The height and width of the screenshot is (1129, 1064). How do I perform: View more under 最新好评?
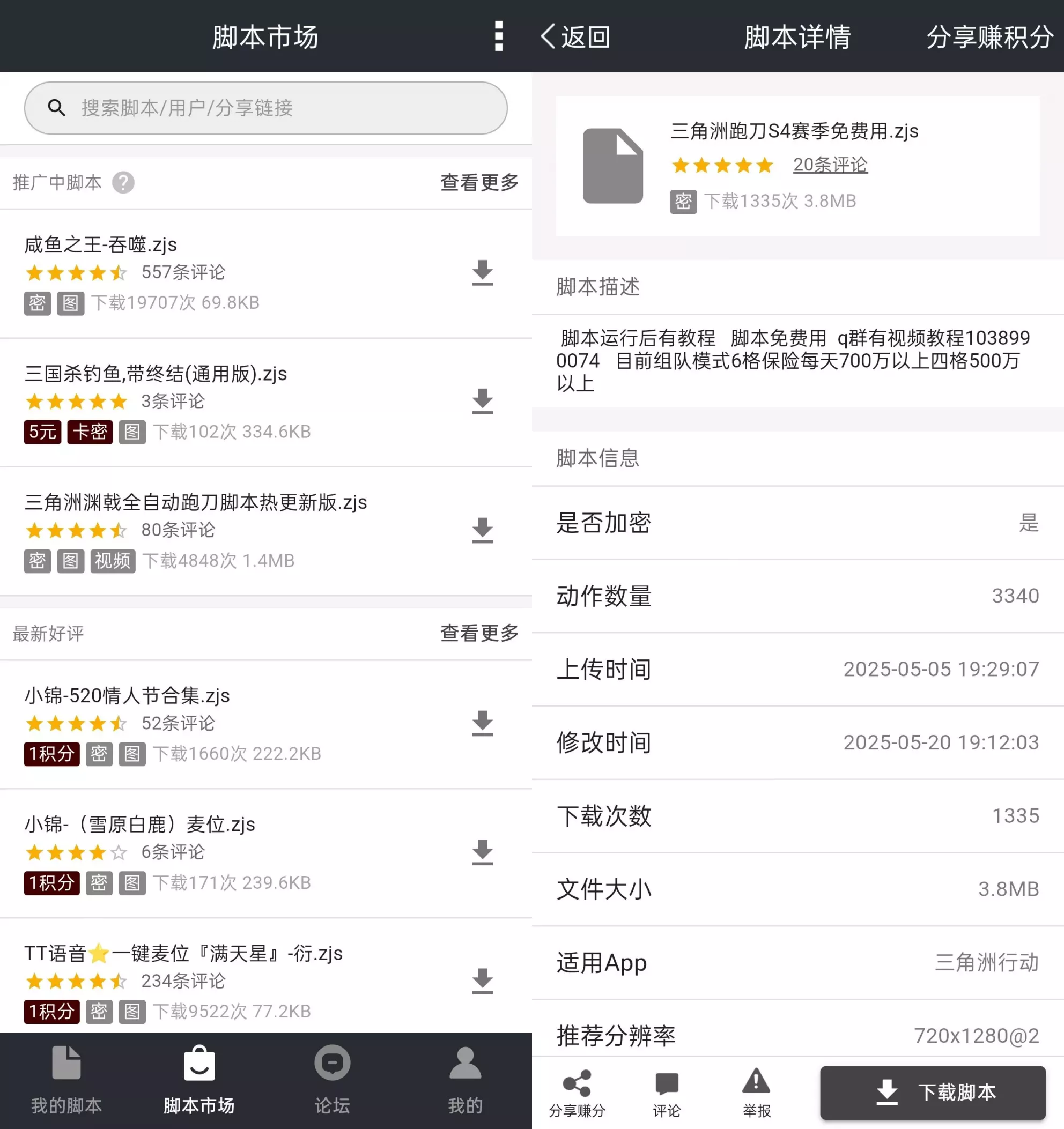(479, 633)
